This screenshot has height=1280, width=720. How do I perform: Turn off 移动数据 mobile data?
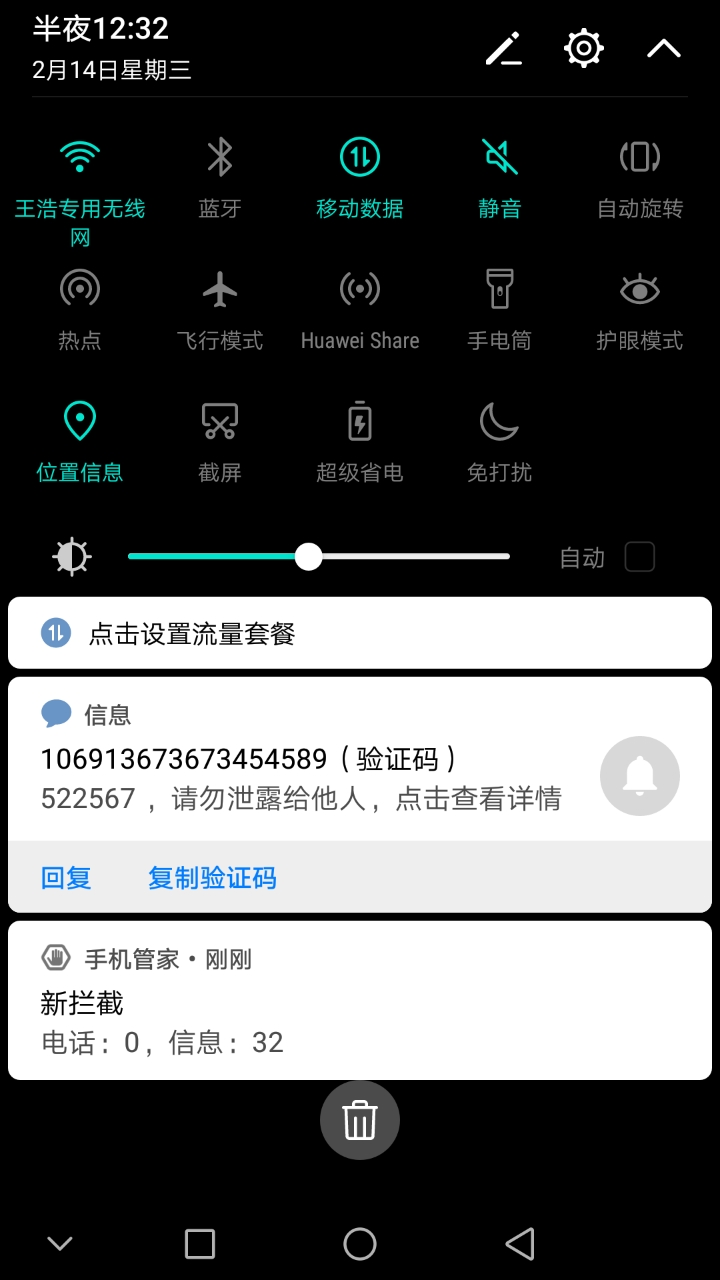[x=359, y=157]
